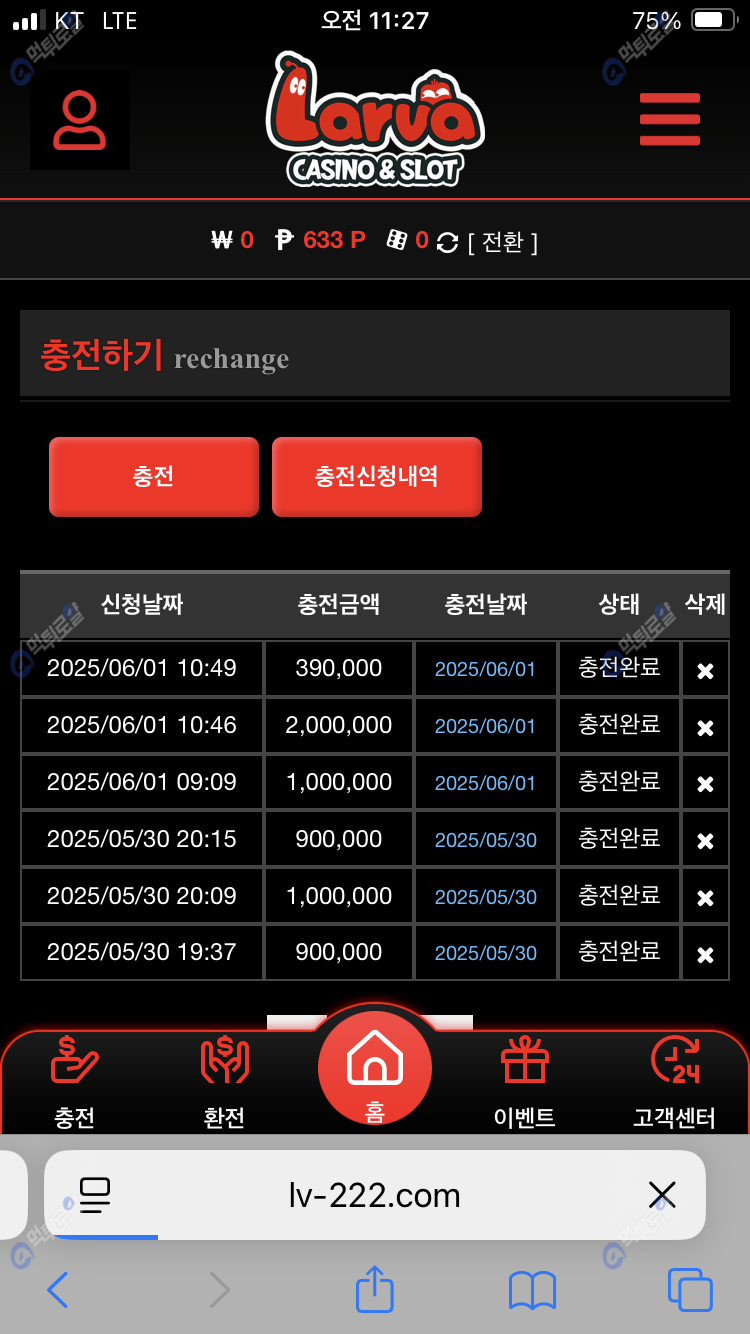Image resolution: width=750 pixels, height=1334 pixels.
Task: Delete the 2025/05/30 19:37 charge record
Action: pos(705,955)
